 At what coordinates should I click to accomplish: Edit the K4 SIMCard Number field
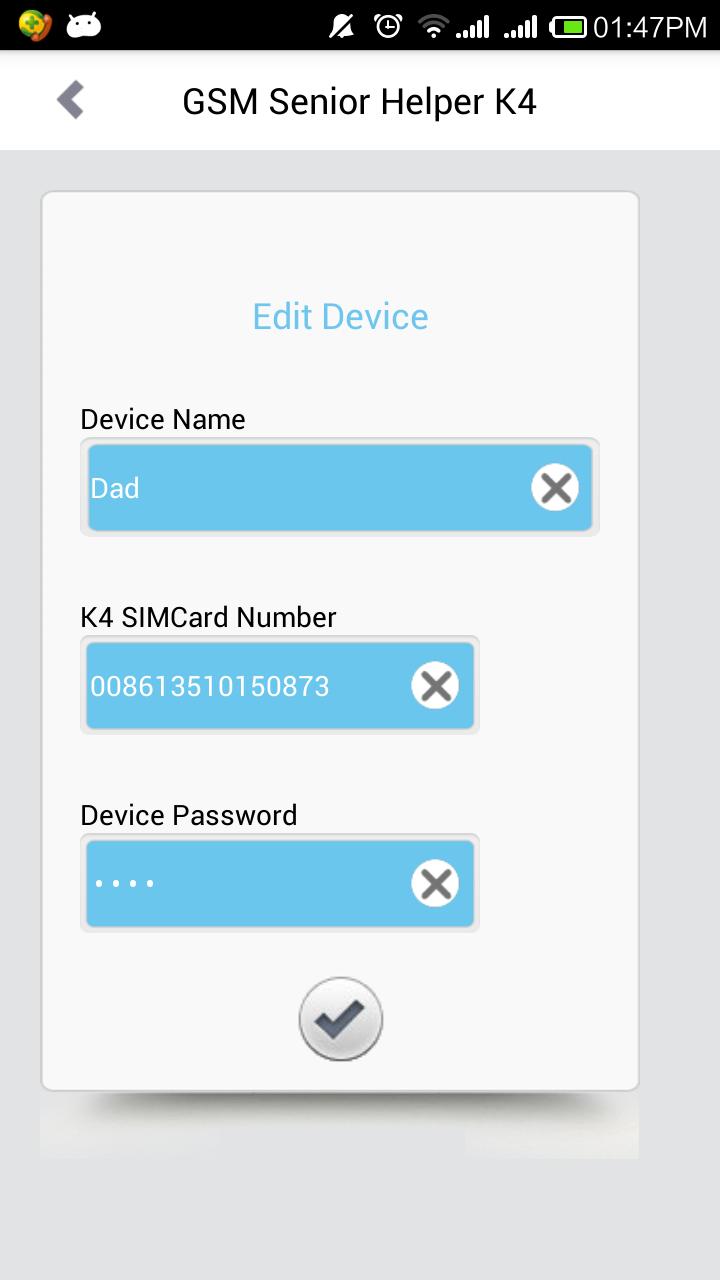240,686
